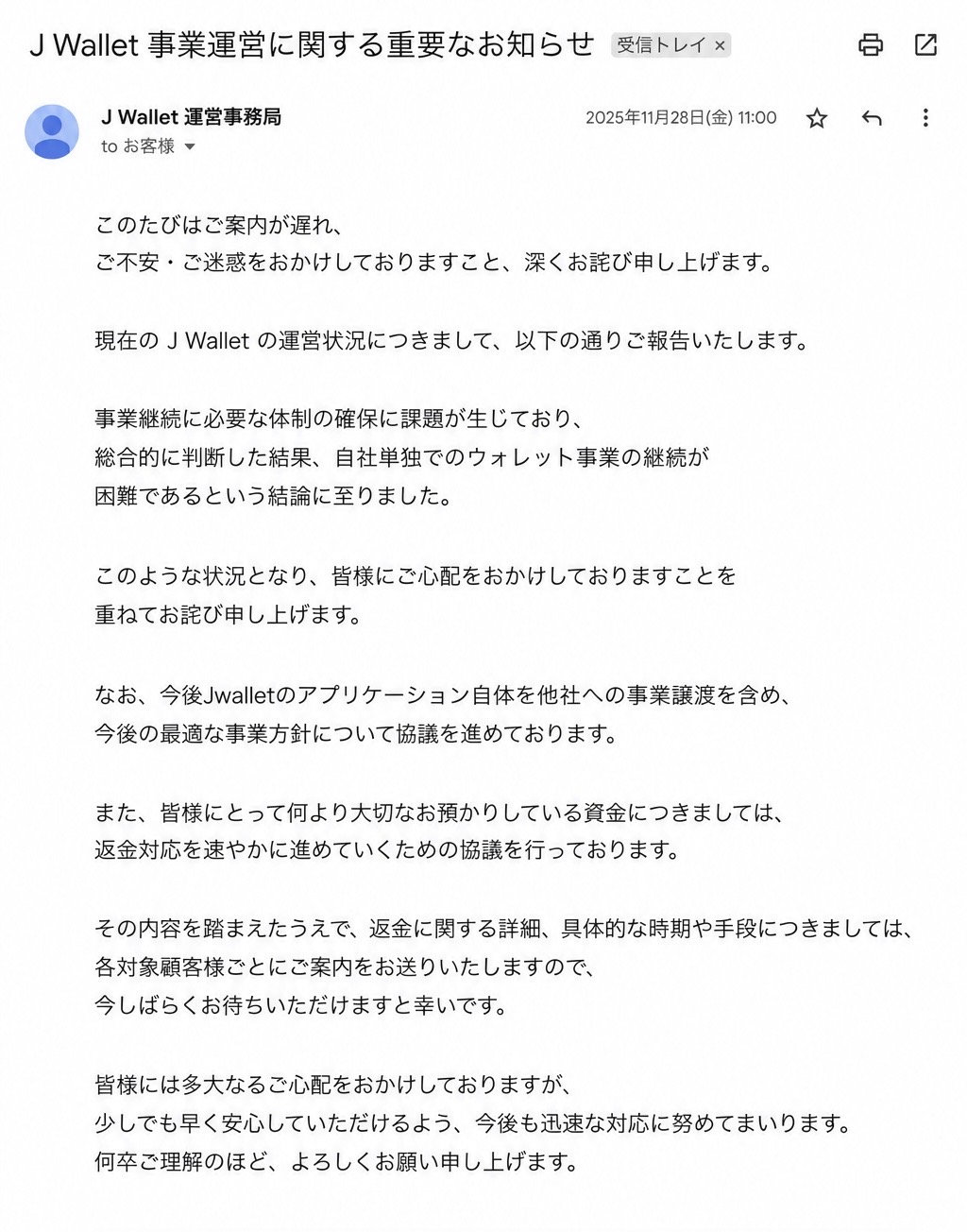Image resolution: width=967 pixels, height=1232 pixels.
Task: Open the email in a new window
Action: tap(925, 44)
